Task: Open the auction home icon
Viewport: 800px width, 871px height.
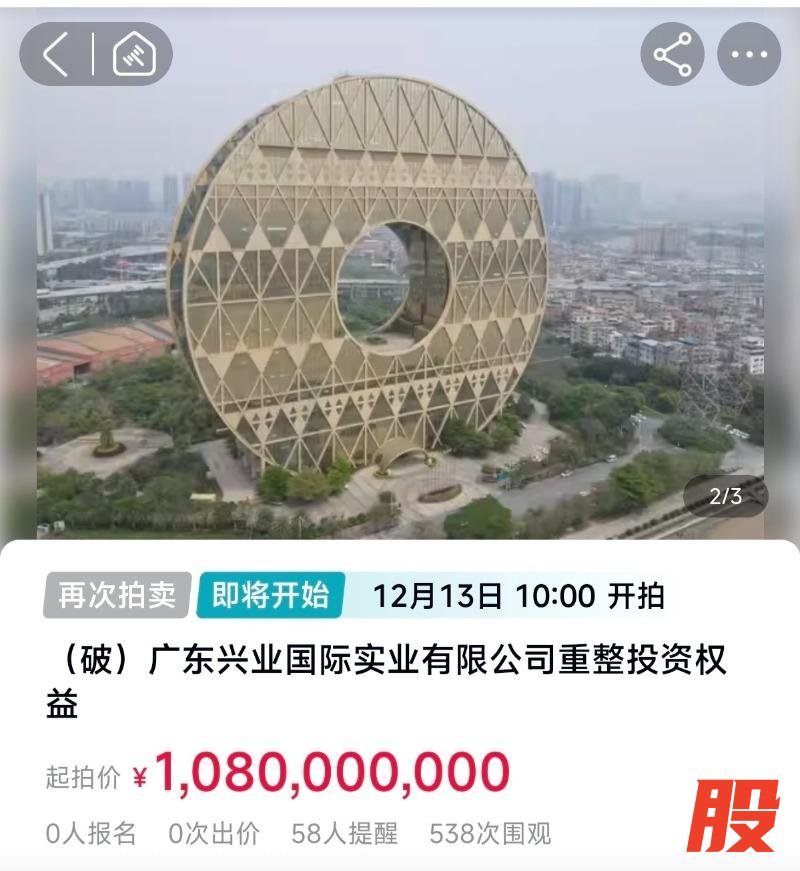Action: tap(134, 54)
